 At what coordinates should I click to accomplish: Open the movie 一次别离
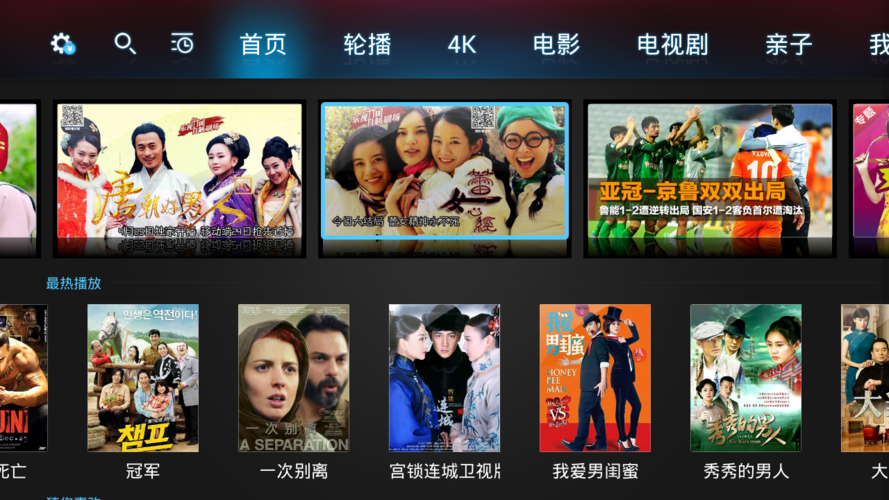coord(294,378)
